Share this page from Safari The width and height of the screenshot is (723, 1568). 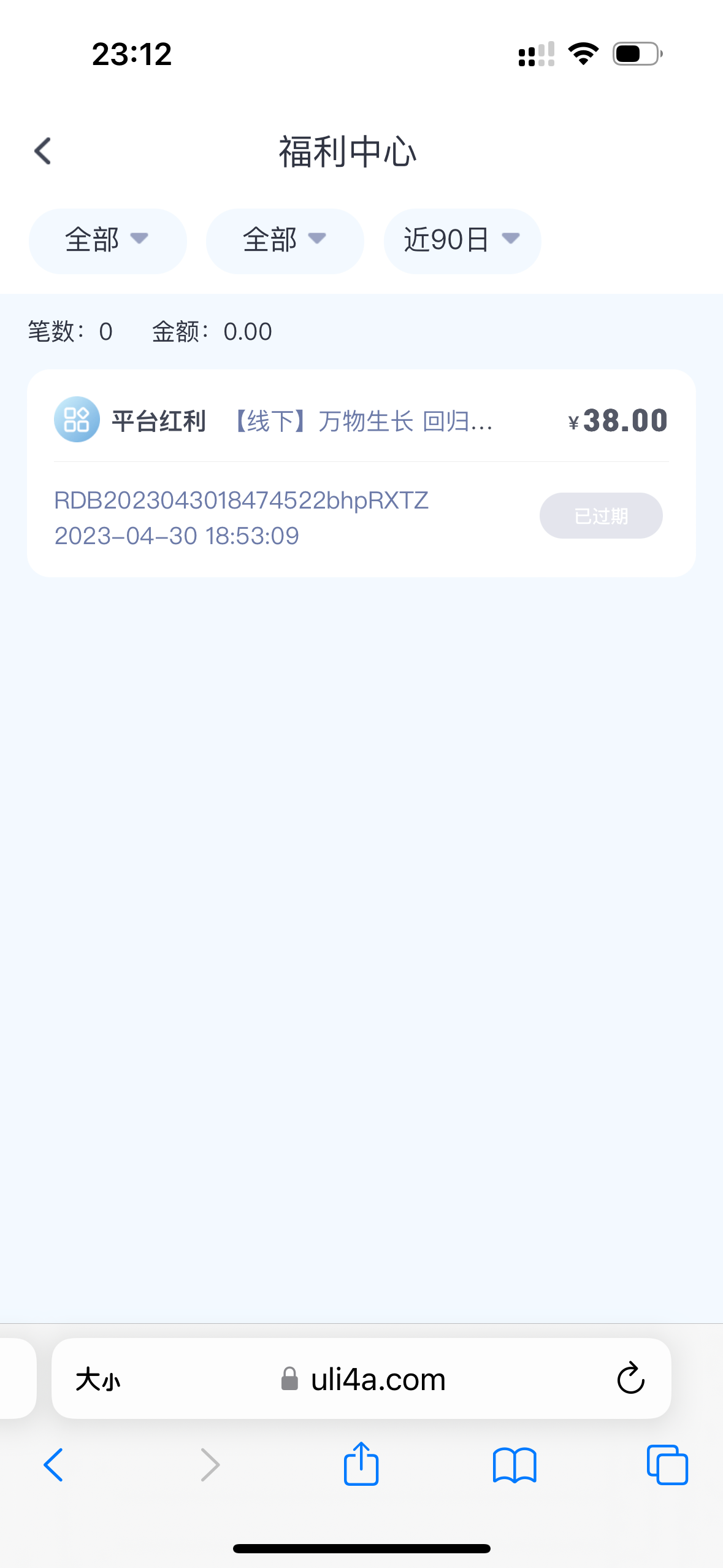coord(361,1464)
